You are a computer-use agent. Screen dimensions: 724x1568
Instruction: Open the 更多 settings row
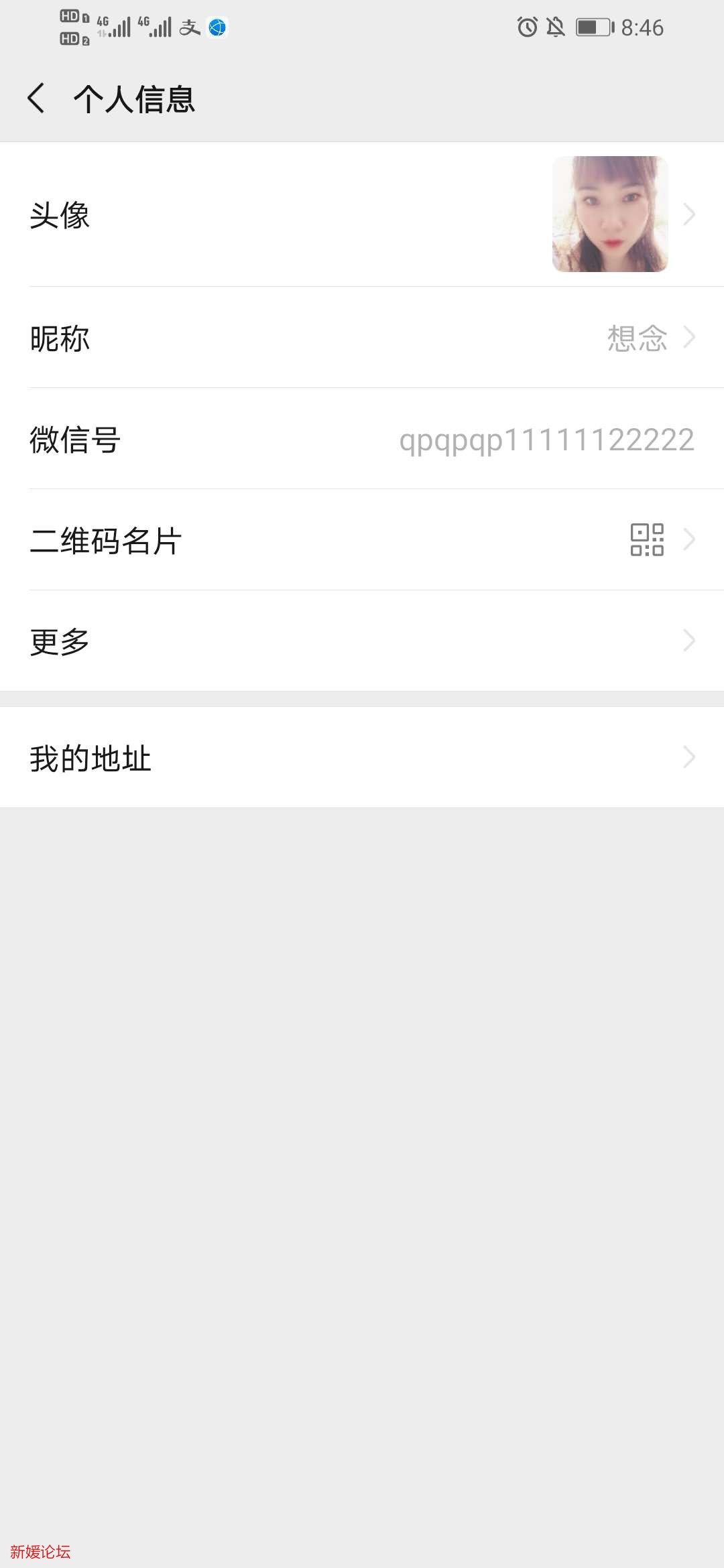(x=362, y=641)
